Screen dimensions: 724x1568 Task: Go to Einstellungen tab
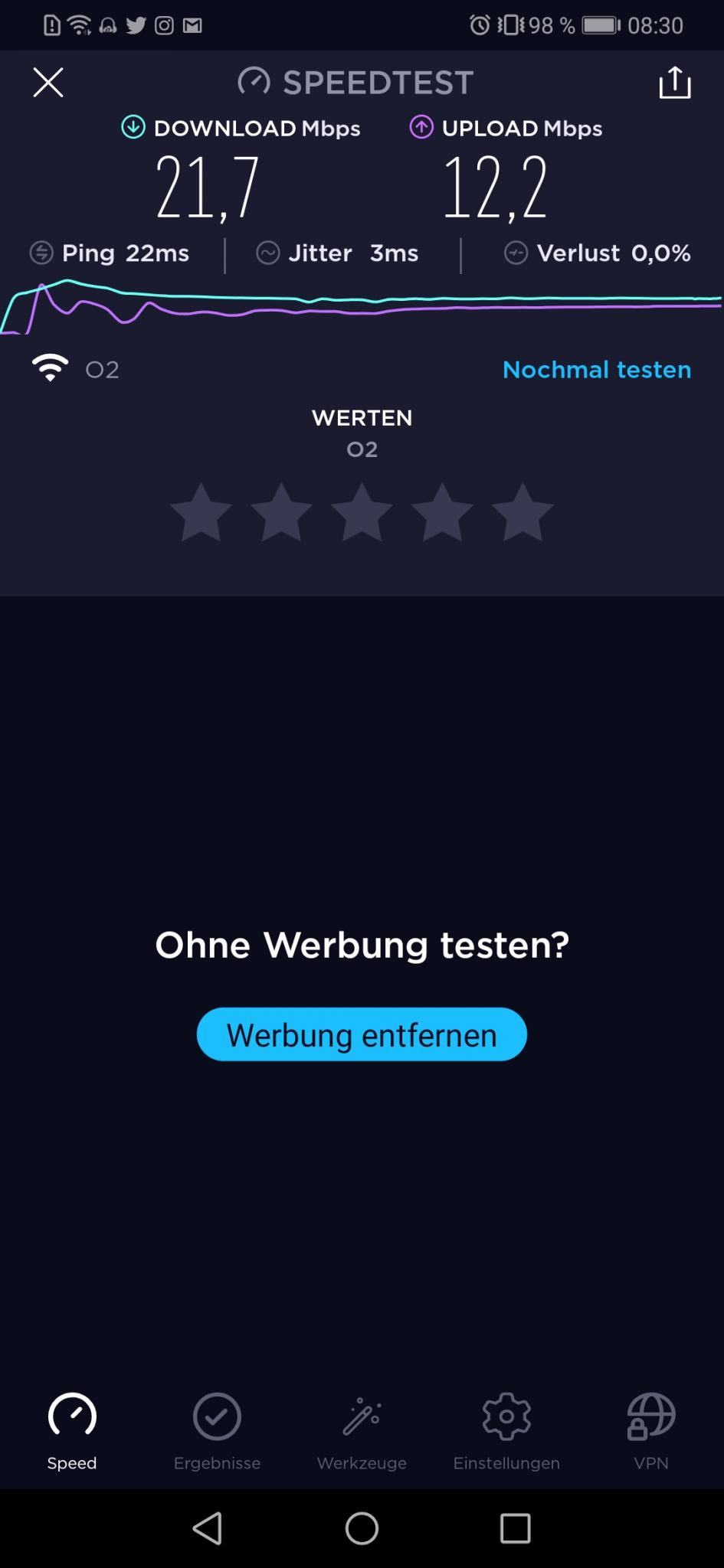point(506,1432)
